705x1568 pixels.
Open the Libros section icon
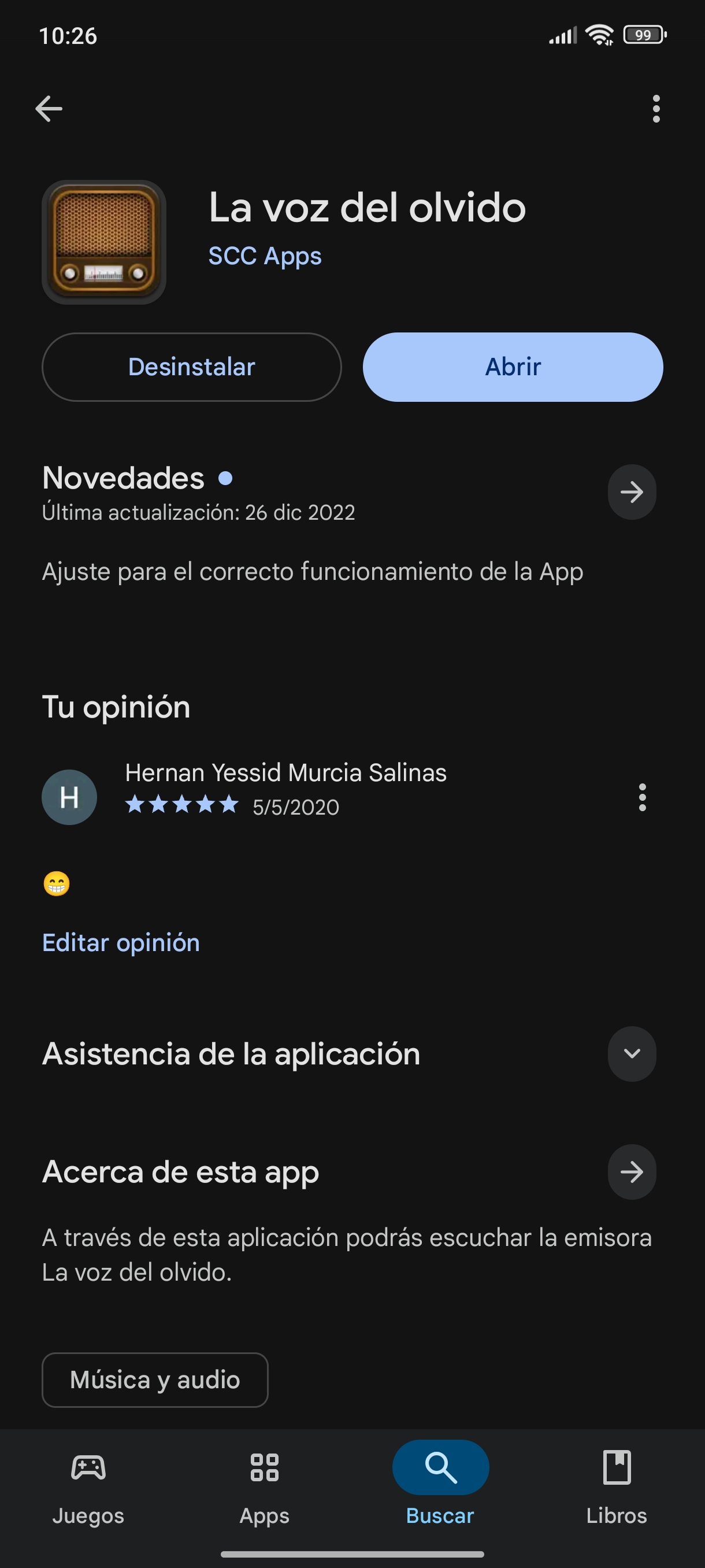pyautogui.click(x=617, y=1467)
